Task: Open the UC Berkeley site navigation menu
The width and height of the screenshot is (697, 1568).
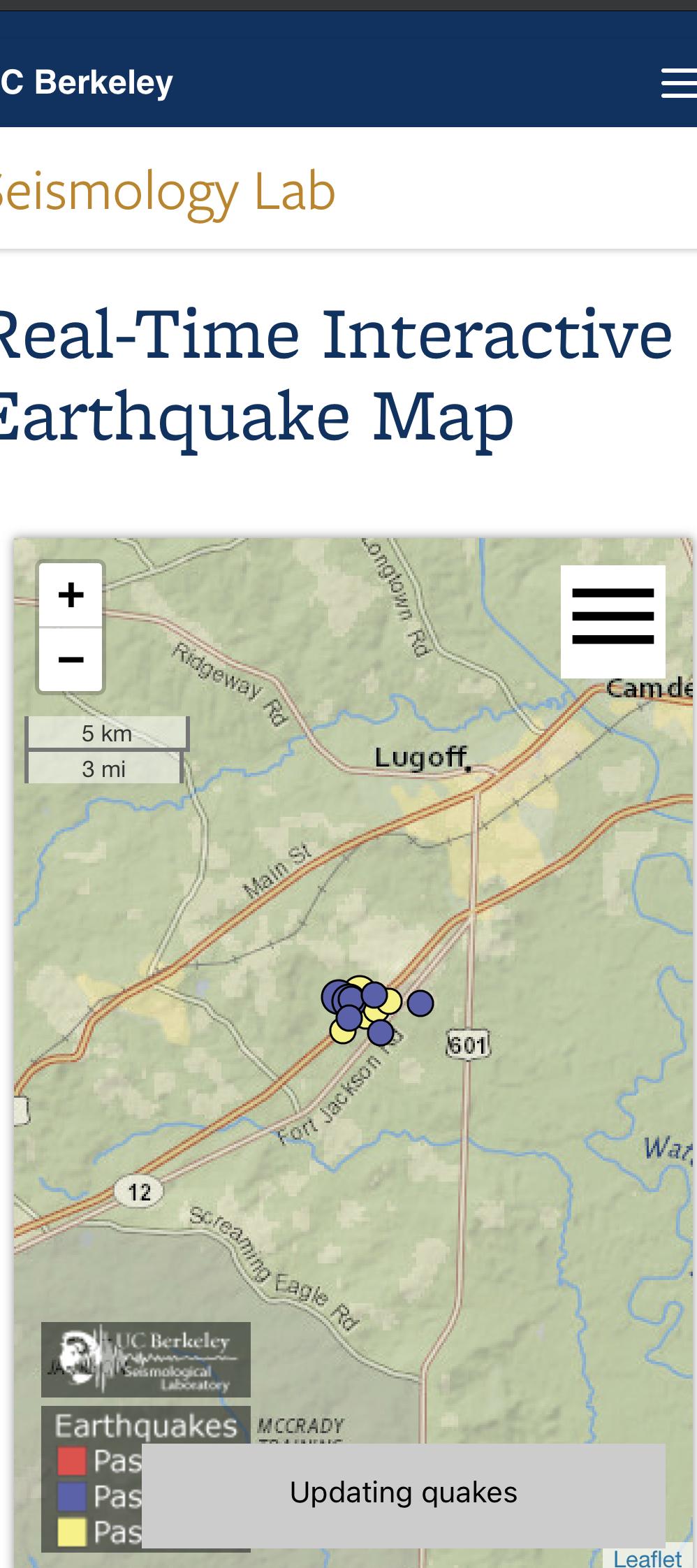Action: click(679, 83)
